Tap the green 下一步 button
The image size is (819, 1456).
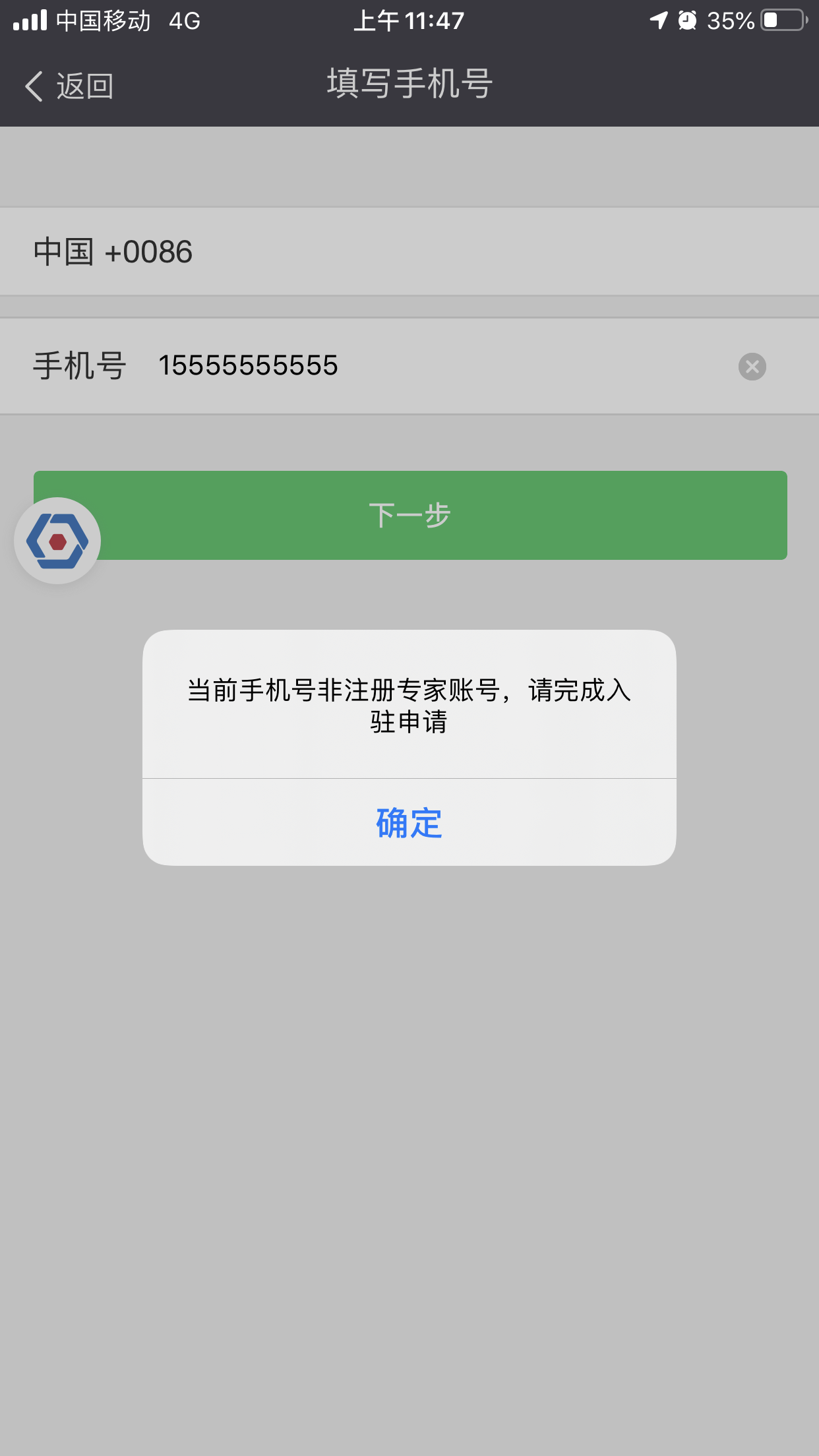point(435,515)
